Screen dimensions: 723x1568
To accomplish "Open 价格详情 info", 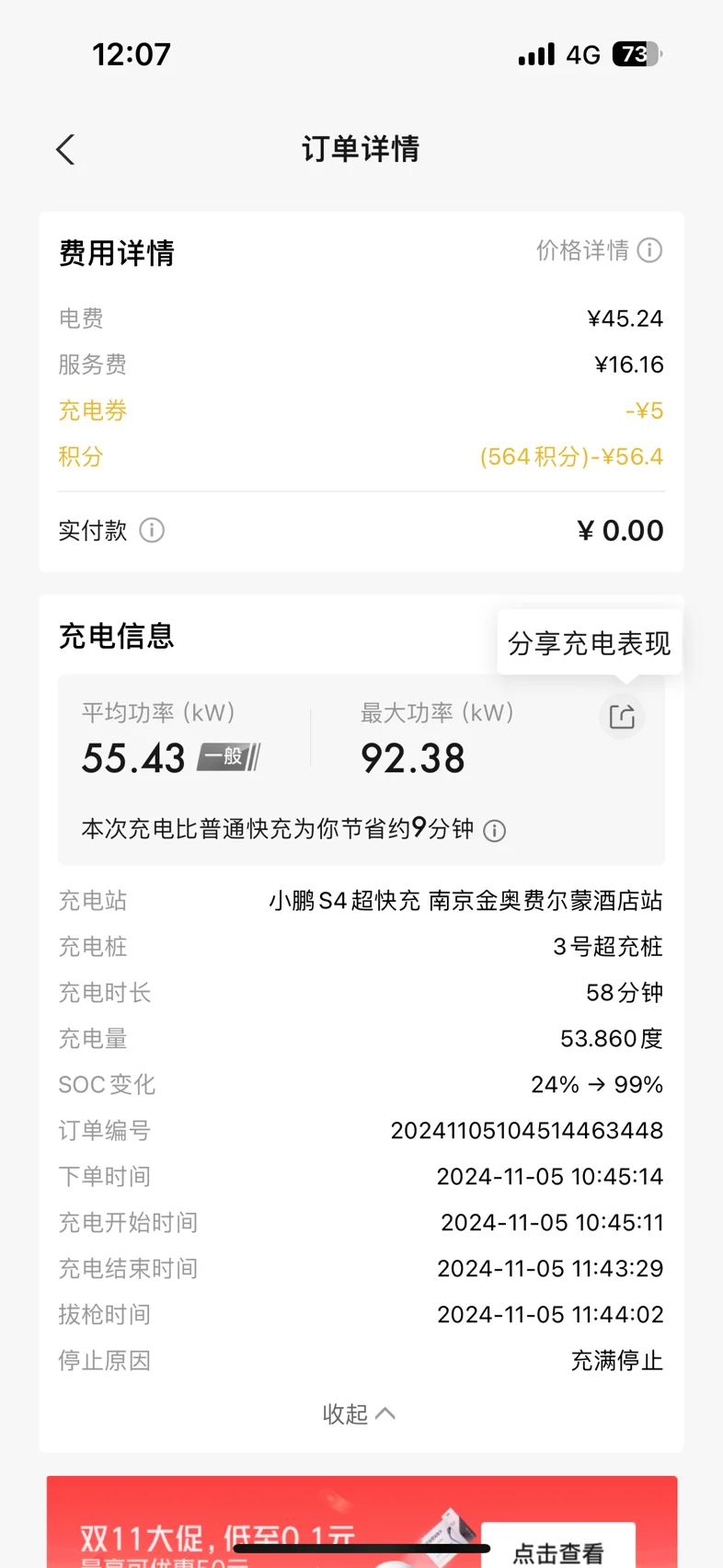I will (x=599, y=250).
